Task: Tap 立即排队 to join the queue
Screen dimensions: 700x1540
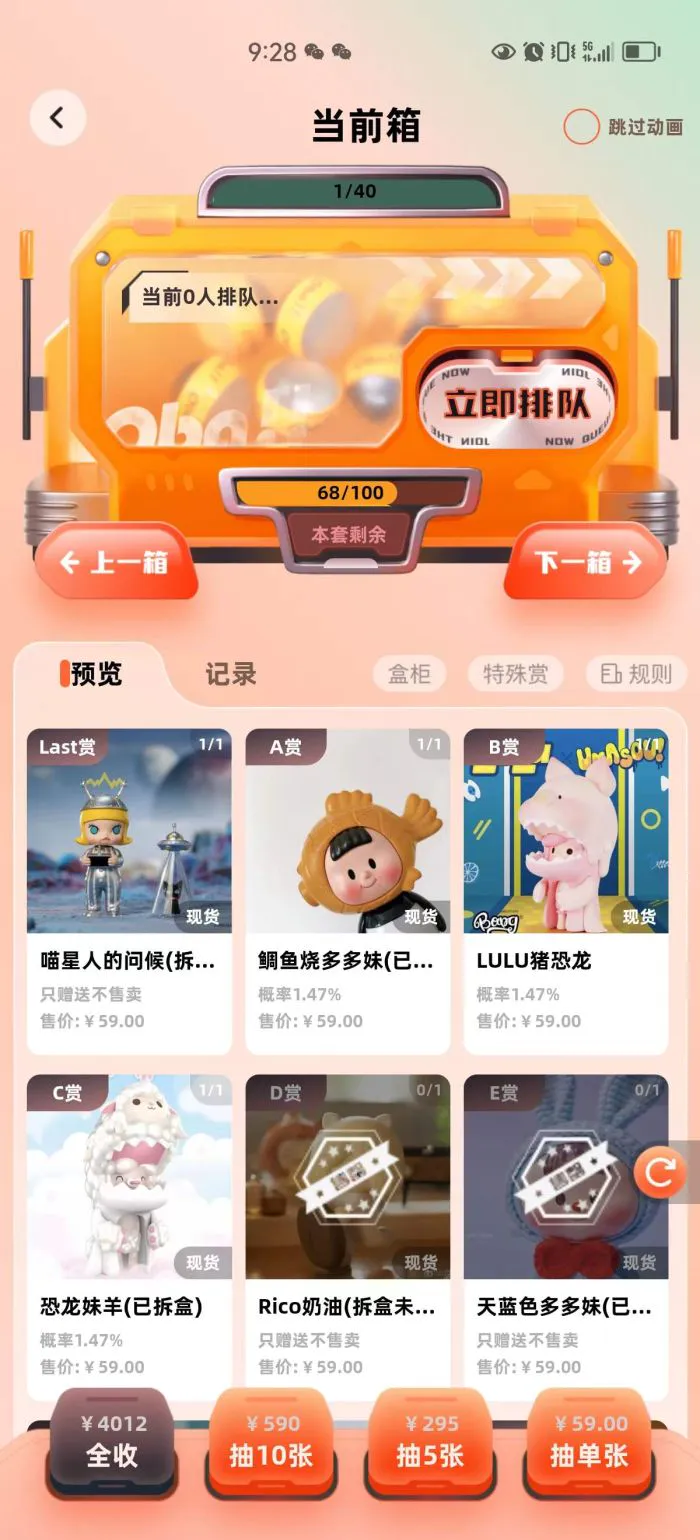Action: (517, 402)
